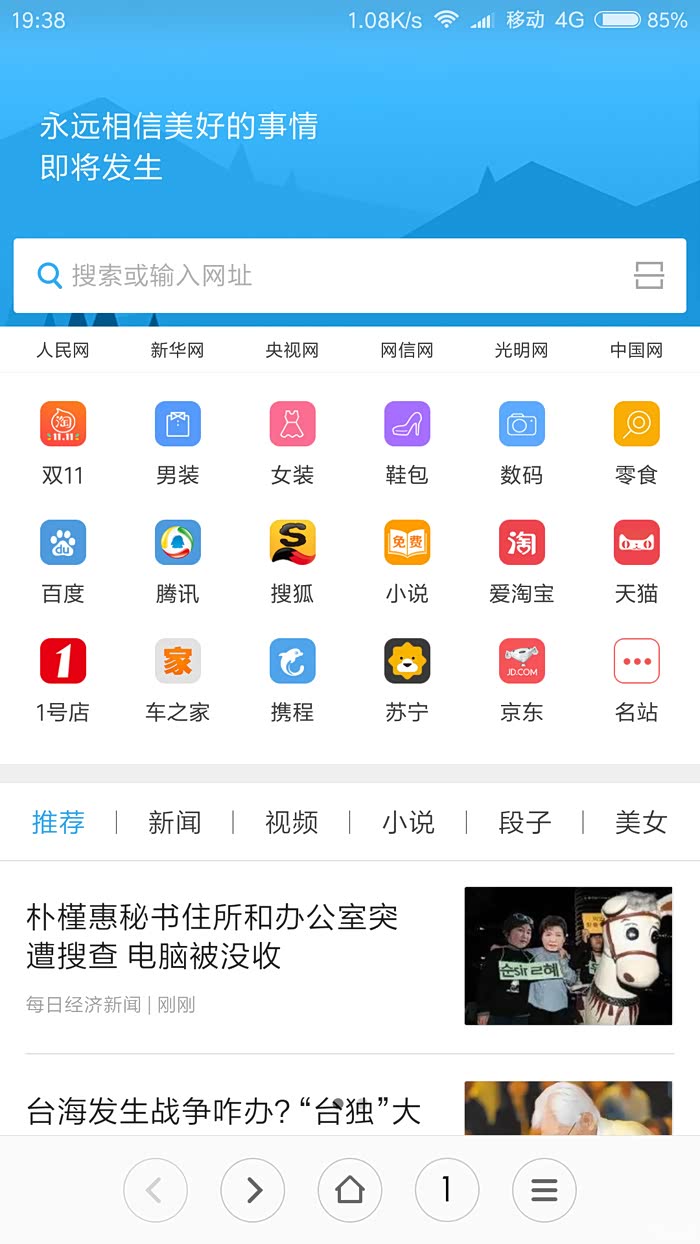
Task: Go forward with the forward arrow button
Action: coord(253,1189)
